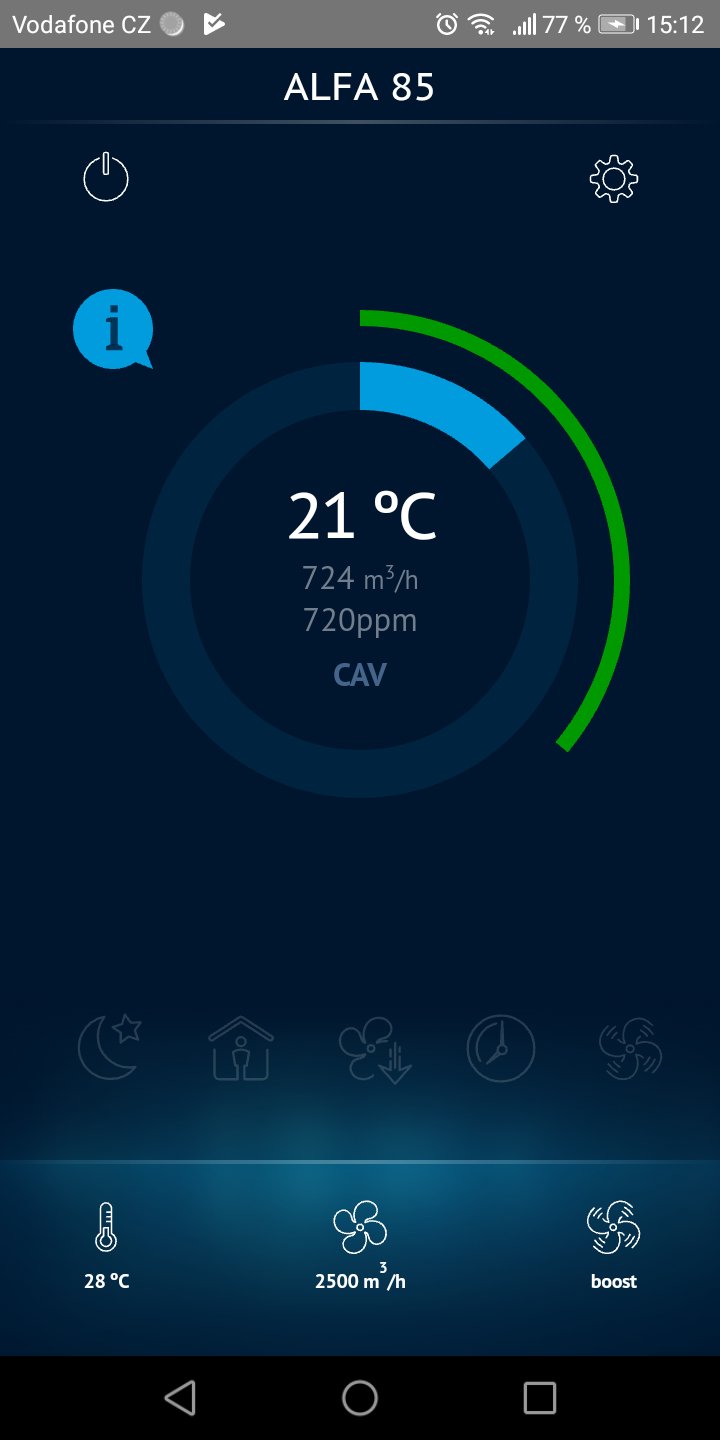This screenshot has height=1440, width=720.
Task: Tap the 720ppm CO2 reading
Action: pyautogui.click(x=360, y=619)
